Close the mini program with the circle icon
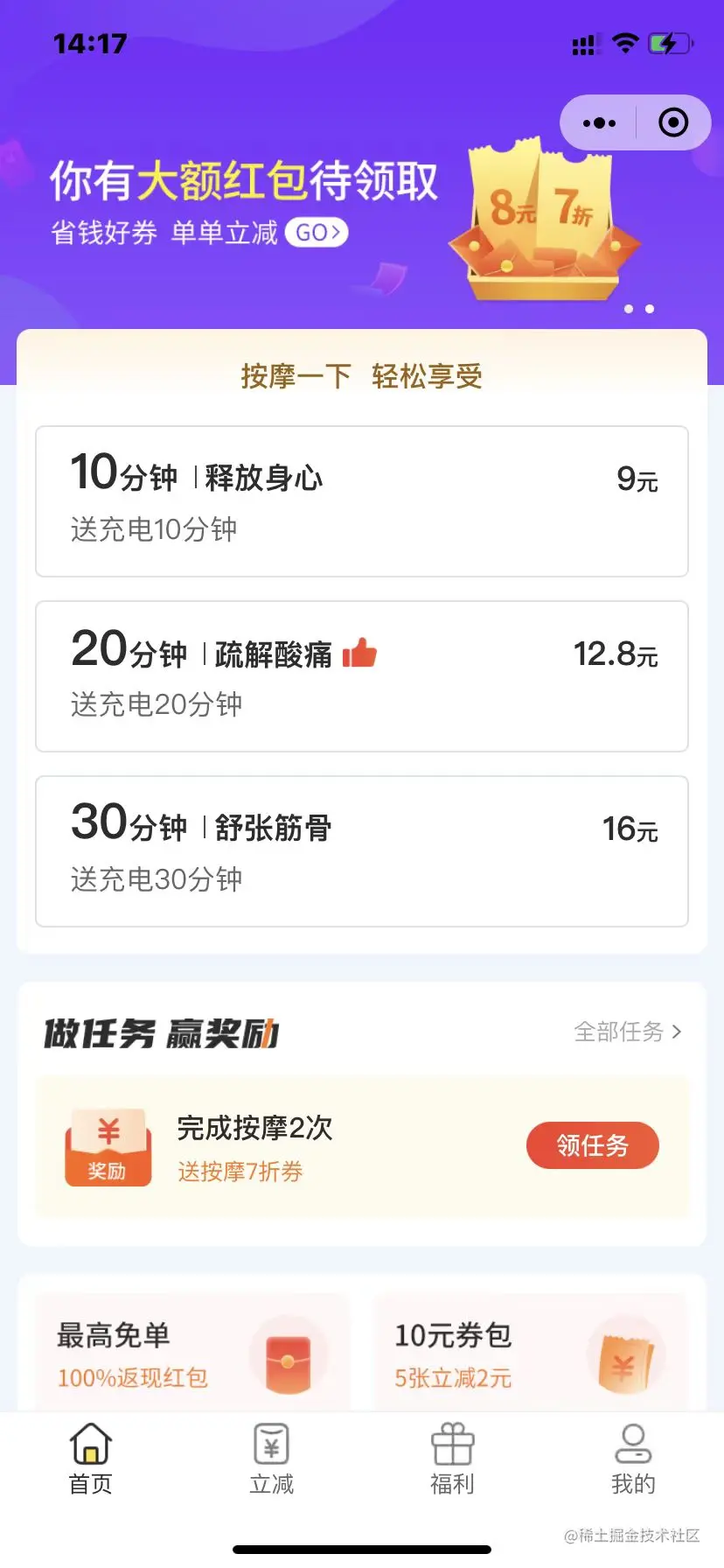This screenshot has height=1568, width=724. pos(672,123)
